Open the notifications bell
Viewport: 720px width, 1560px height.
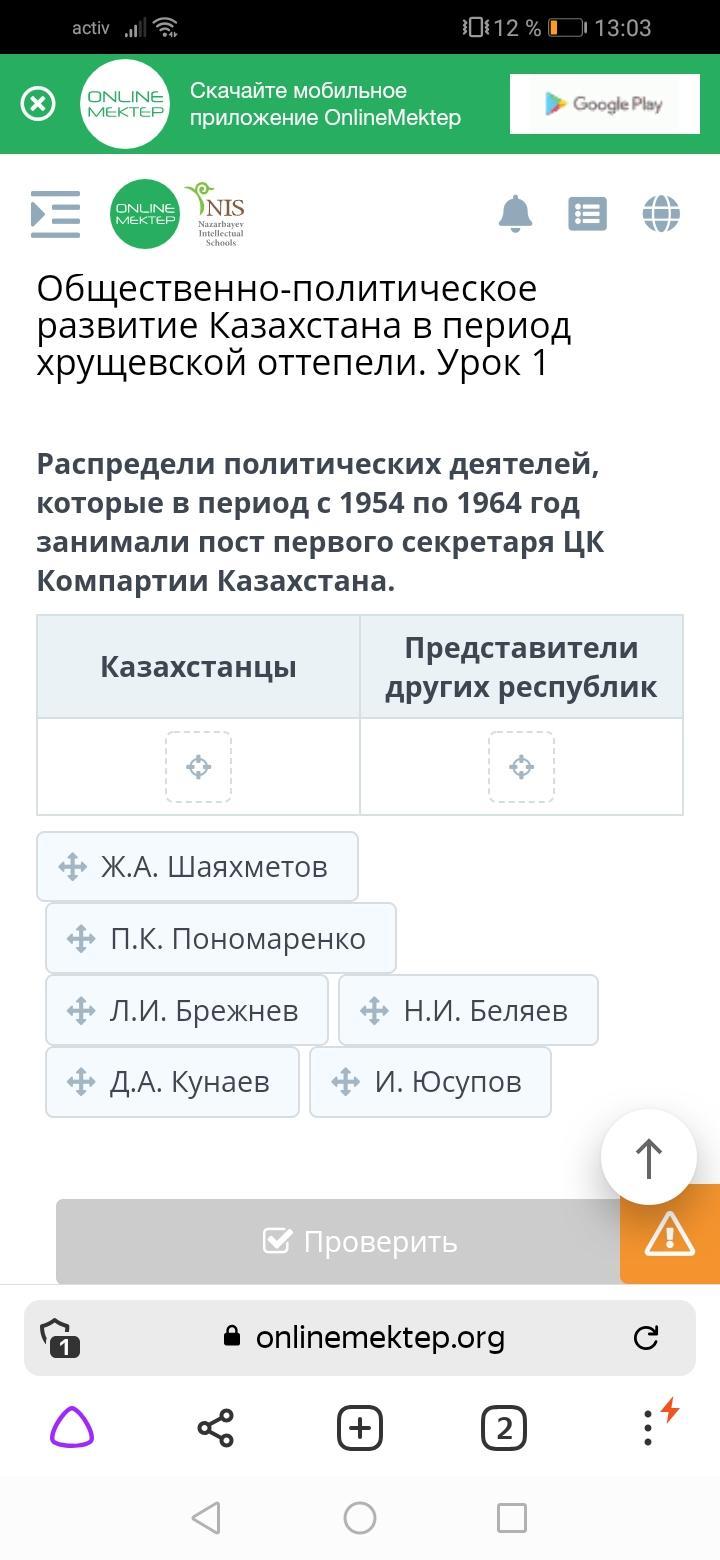(x=516, y=213)
